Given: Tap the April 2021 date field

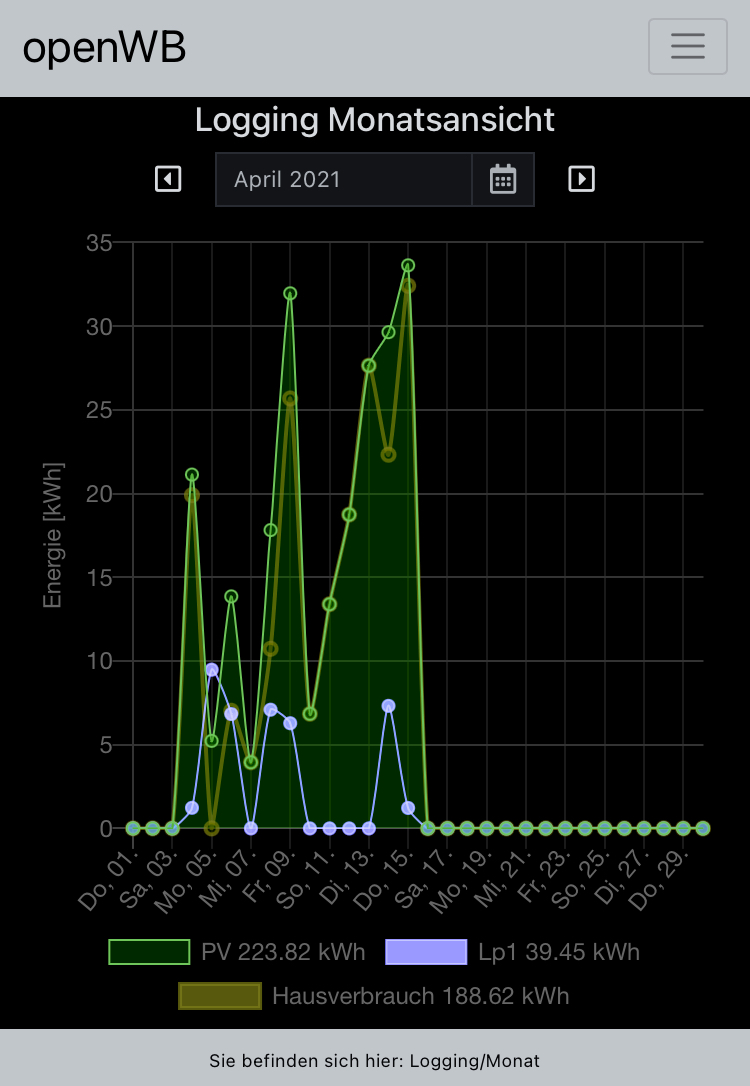Looking at the screenshot, I should pyautogui.click(x=343, y=180).
